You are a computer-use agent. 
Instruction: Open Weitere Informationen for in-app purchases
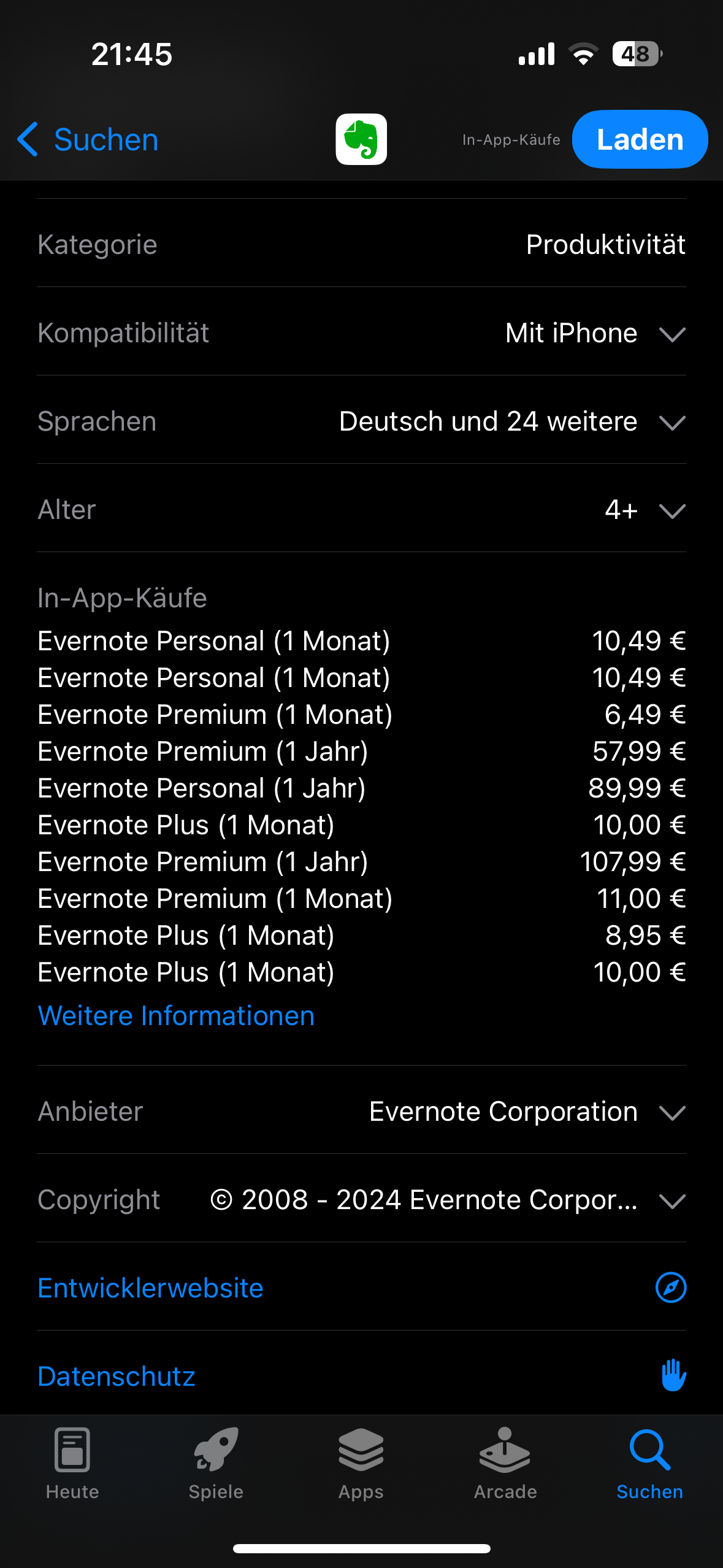click(176, 1016)
